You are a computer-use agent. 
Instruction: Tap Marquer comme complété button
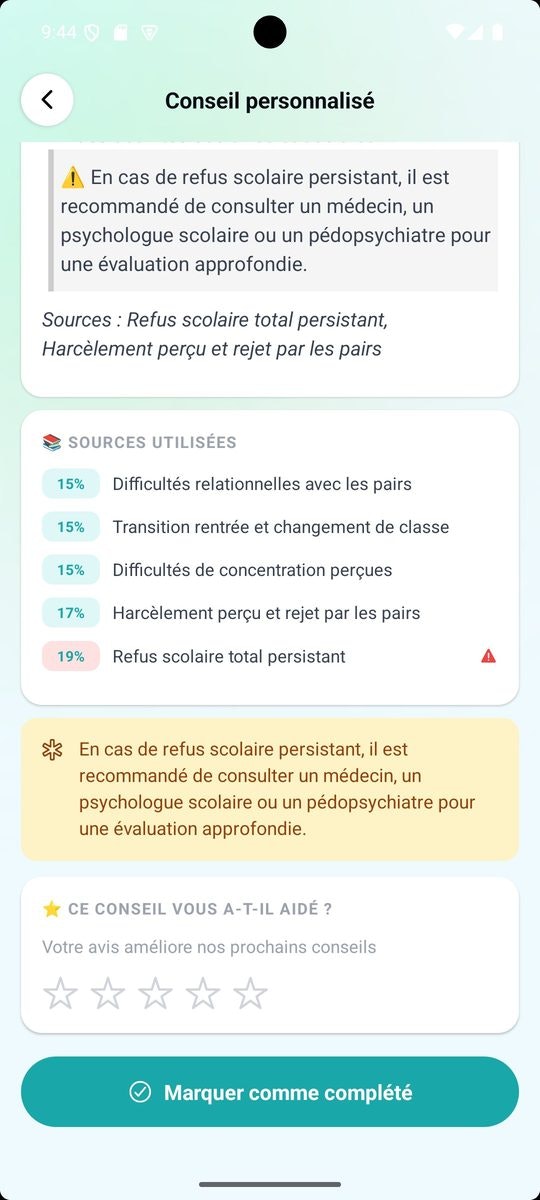click(x=270, y=1092)
